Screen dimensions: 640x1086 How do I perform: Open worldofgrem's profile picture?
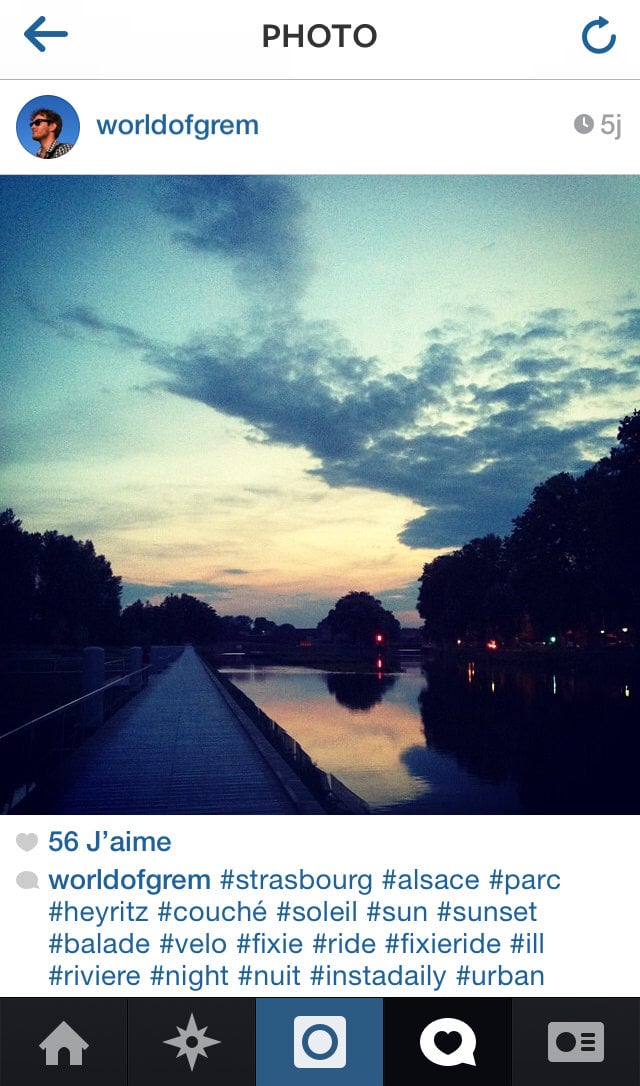coord(48,126)
